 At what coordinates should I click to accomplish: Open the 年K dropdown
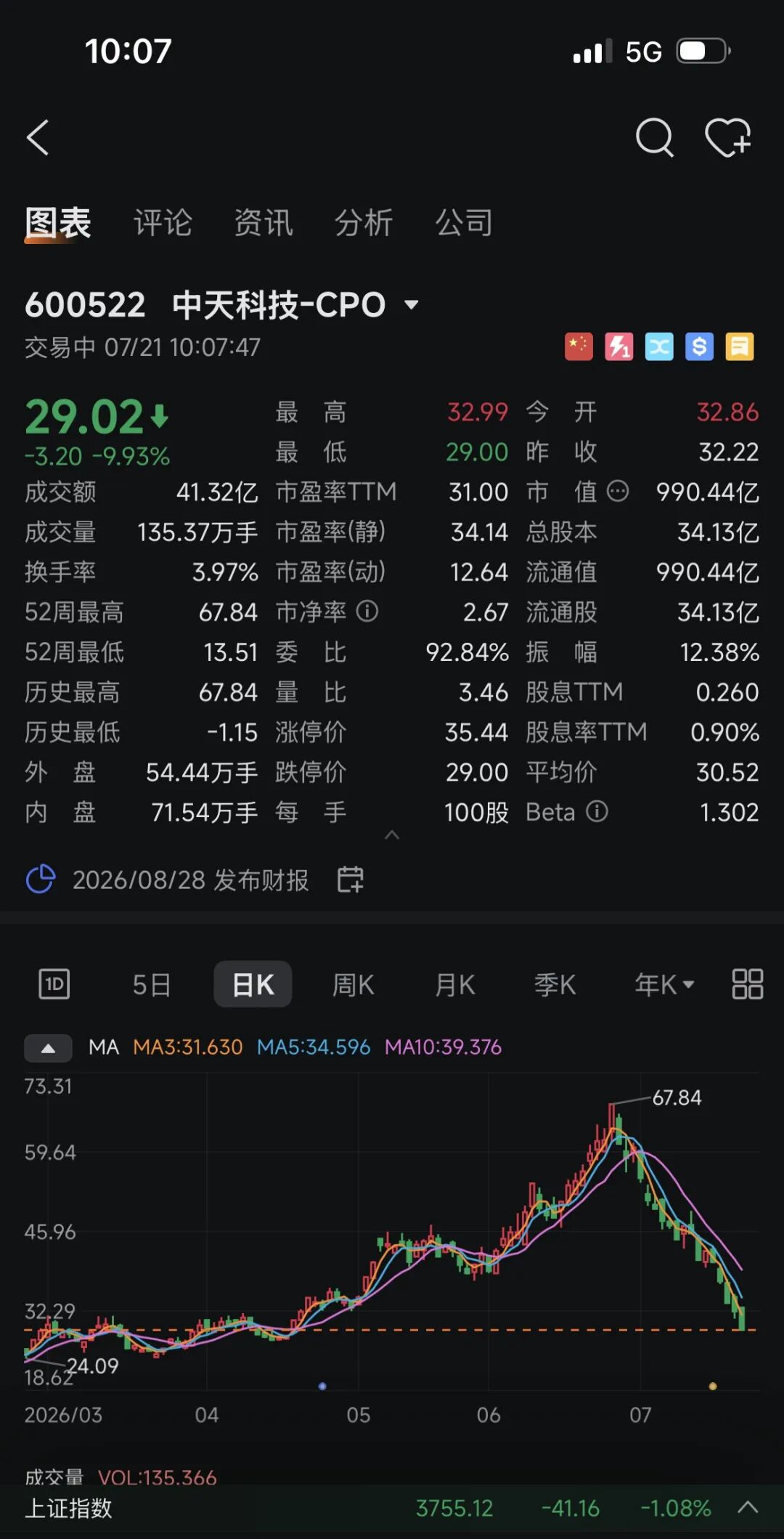click(665, 985)
